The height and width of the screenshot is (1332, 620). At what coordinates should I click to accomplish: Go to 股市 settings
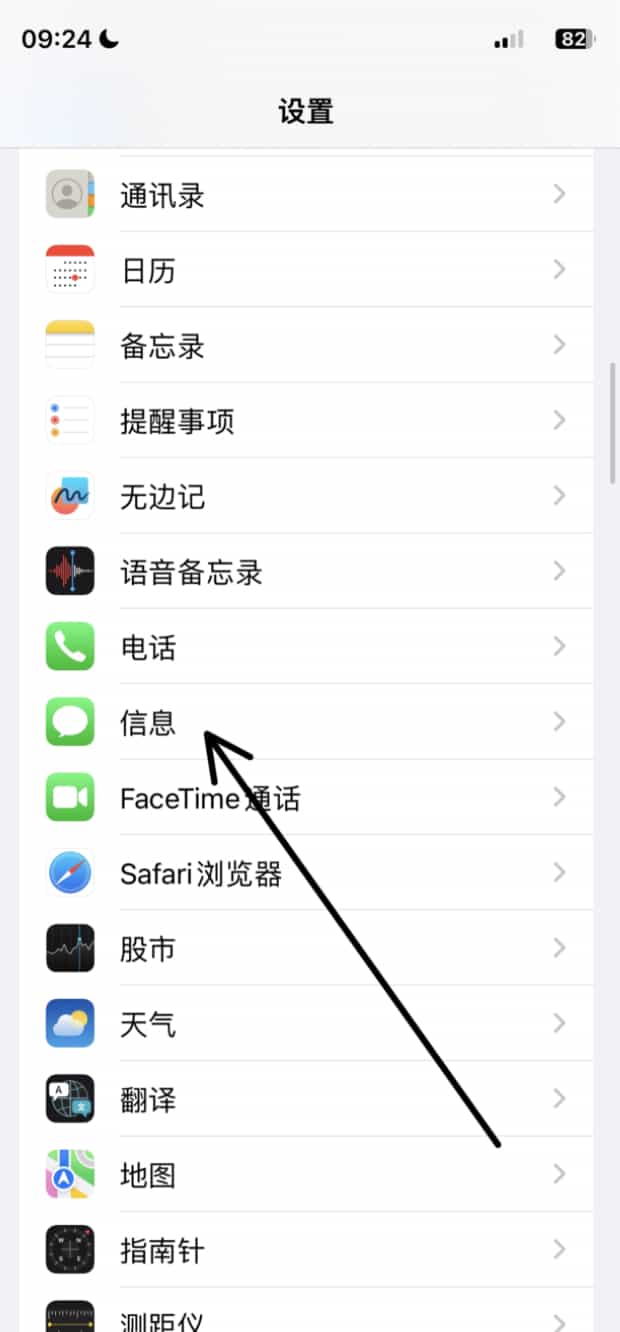click(300, 948)
